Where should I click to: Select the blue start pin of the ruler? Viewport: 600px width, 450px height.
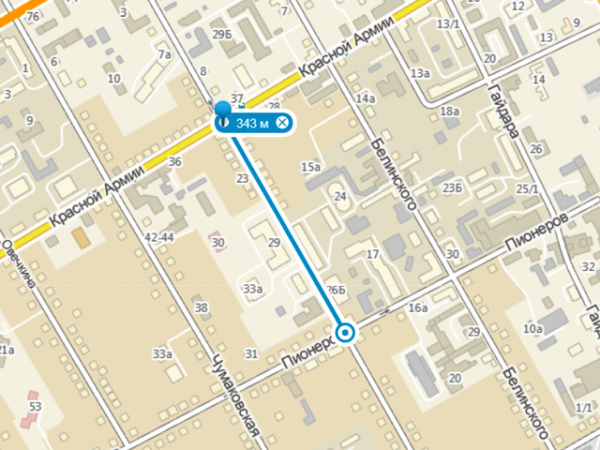[x=222, y=109]
